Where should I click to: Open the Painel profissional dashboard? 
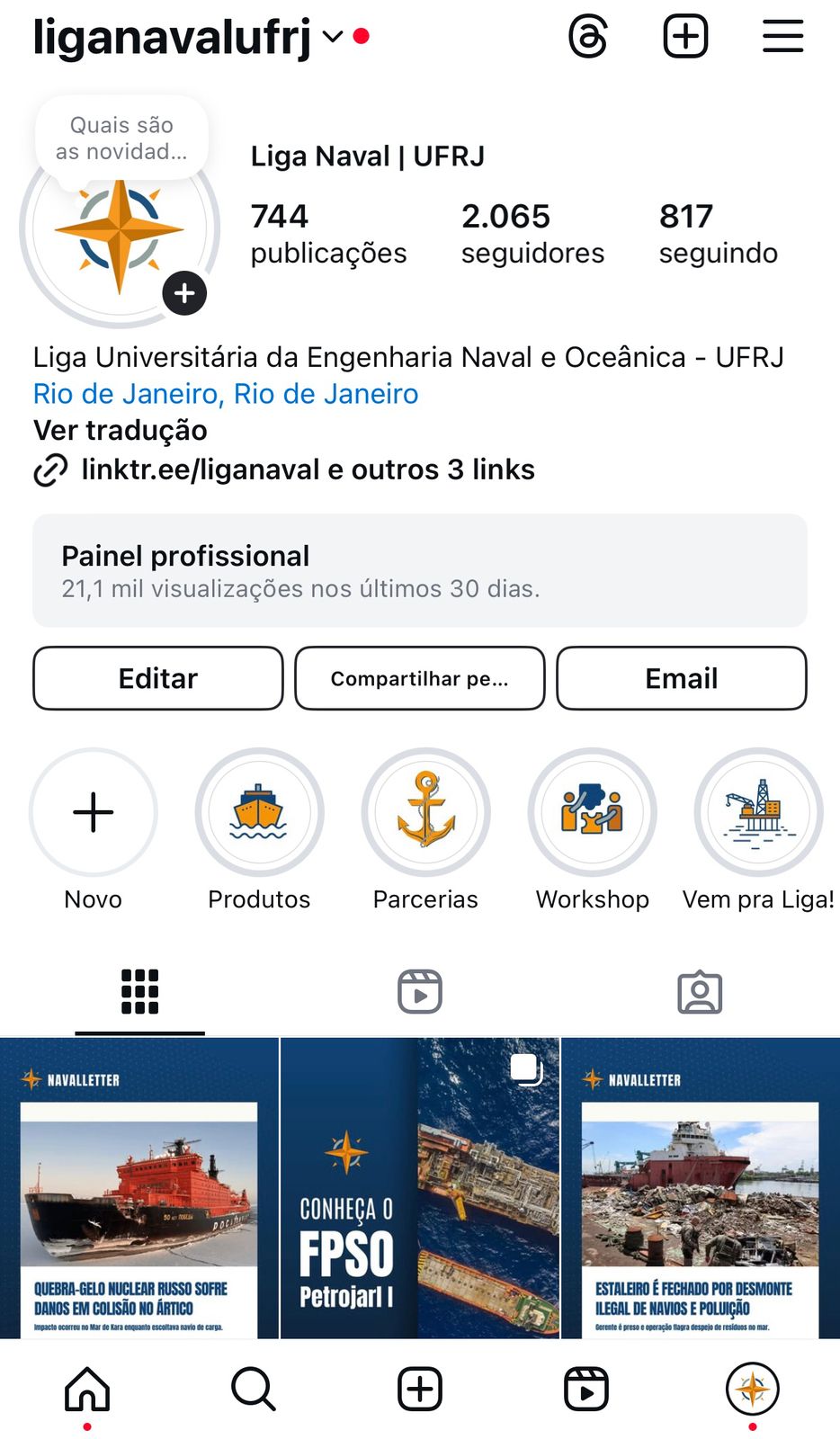pos(420,570)
